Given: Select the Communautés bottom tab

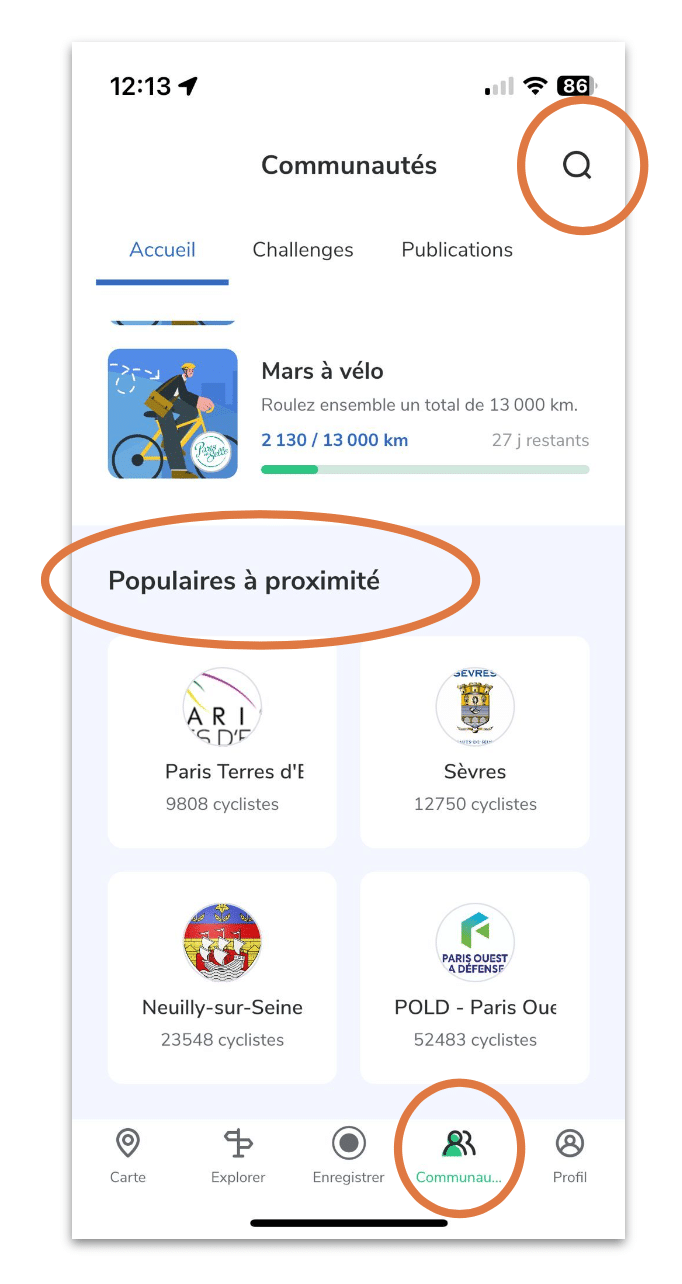Looking at the screenshot, I should point(459,1155).
